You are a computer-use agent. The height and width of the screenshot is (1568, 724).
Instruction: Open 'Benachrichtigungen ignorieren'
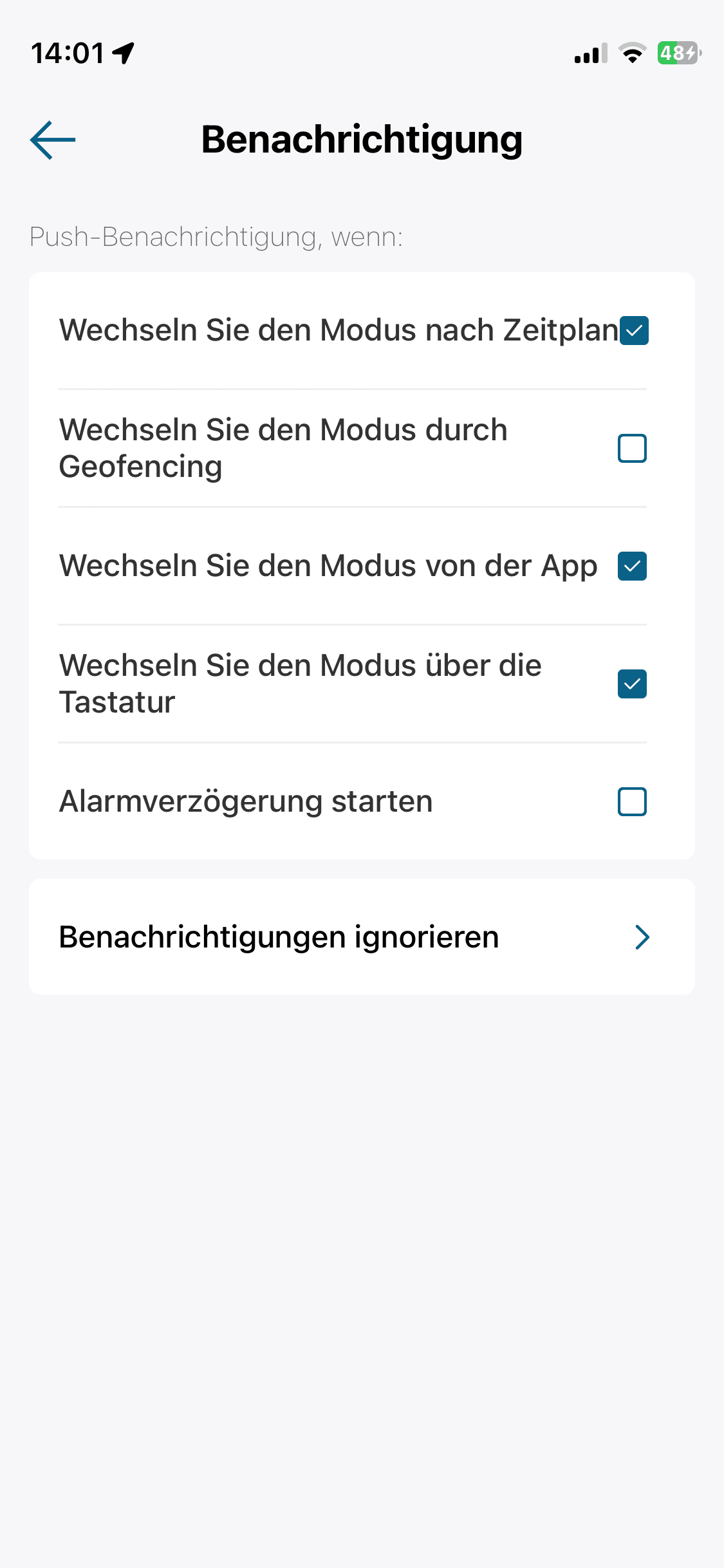pos(362,937)
